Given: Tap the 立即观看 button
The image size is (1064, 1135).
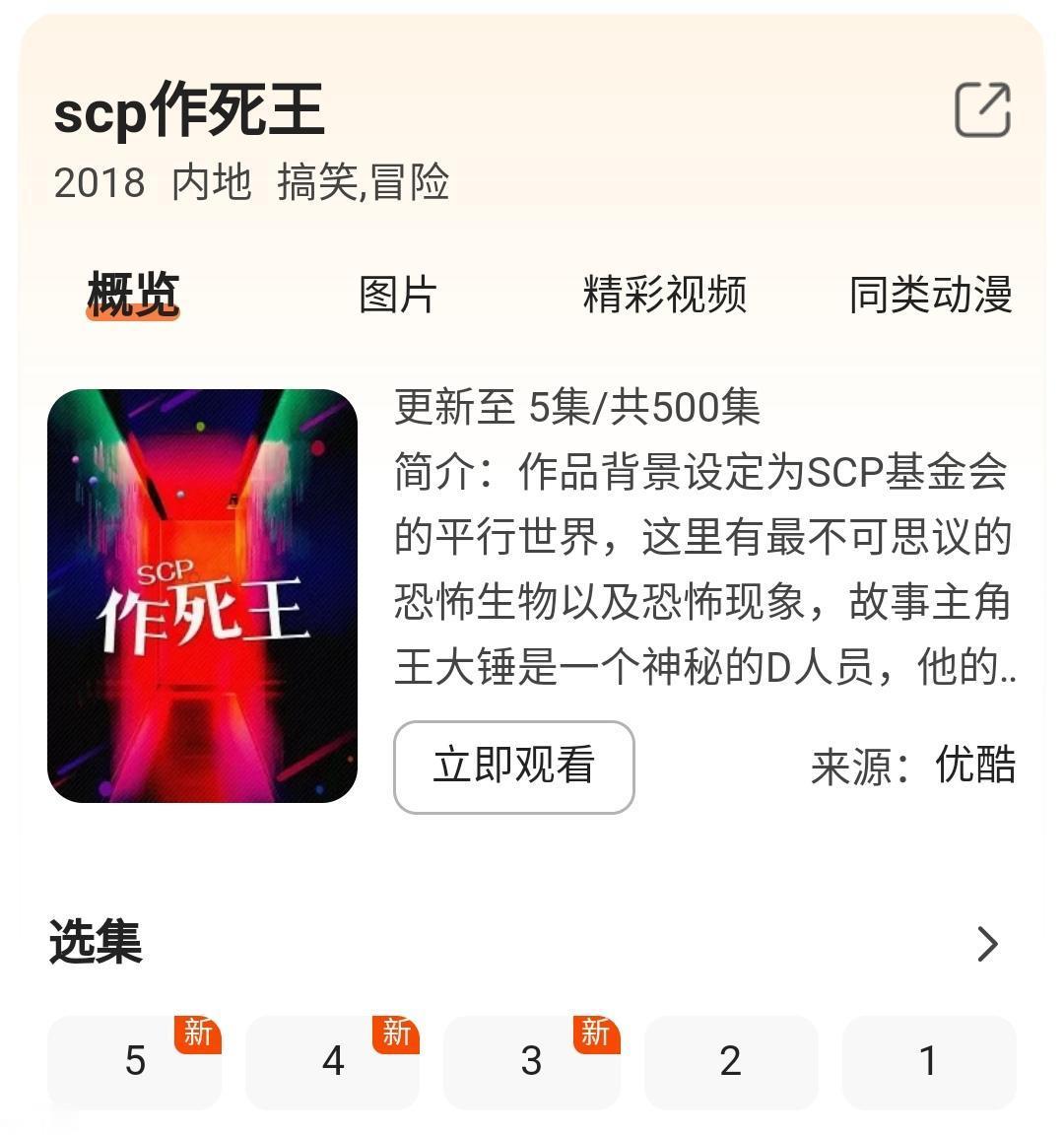Looking at the screenshot, I should click(x=513, y=767).
